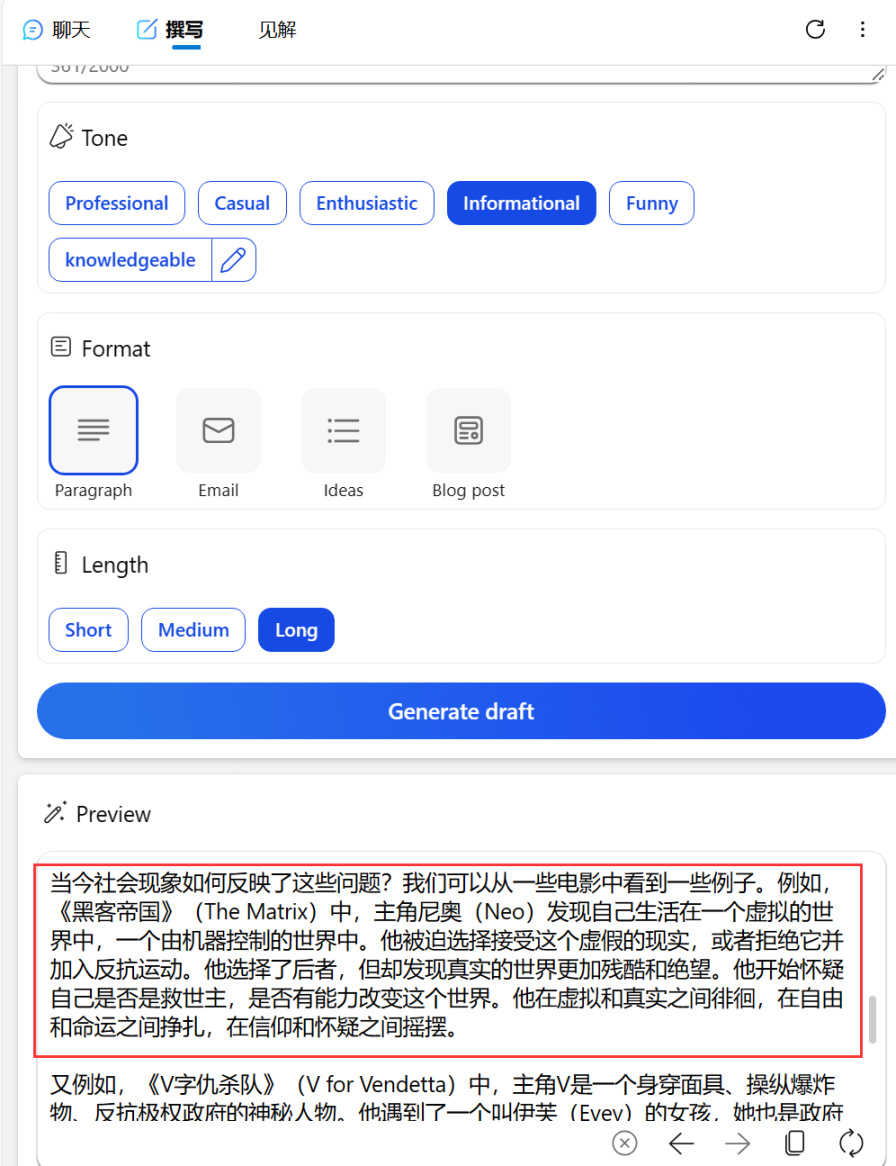Set length to Short
The width and height of the screenshot is (896, 1166).
88,630
